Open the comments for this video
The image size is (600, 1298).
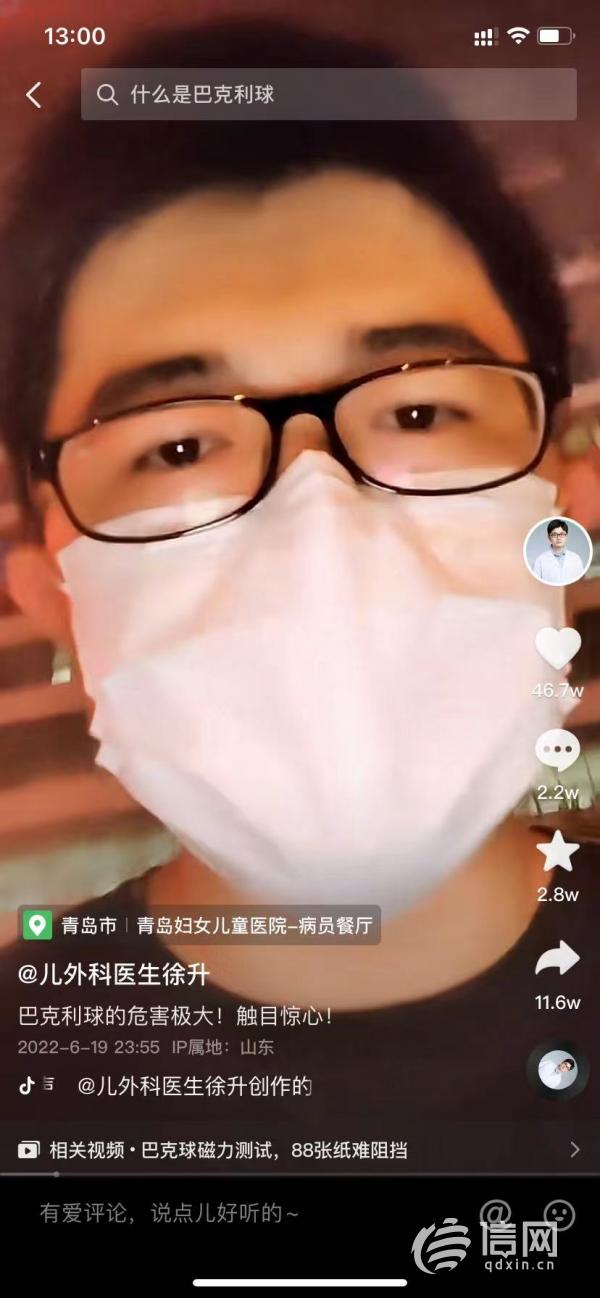pyautogui.click(x=557, y=751)
